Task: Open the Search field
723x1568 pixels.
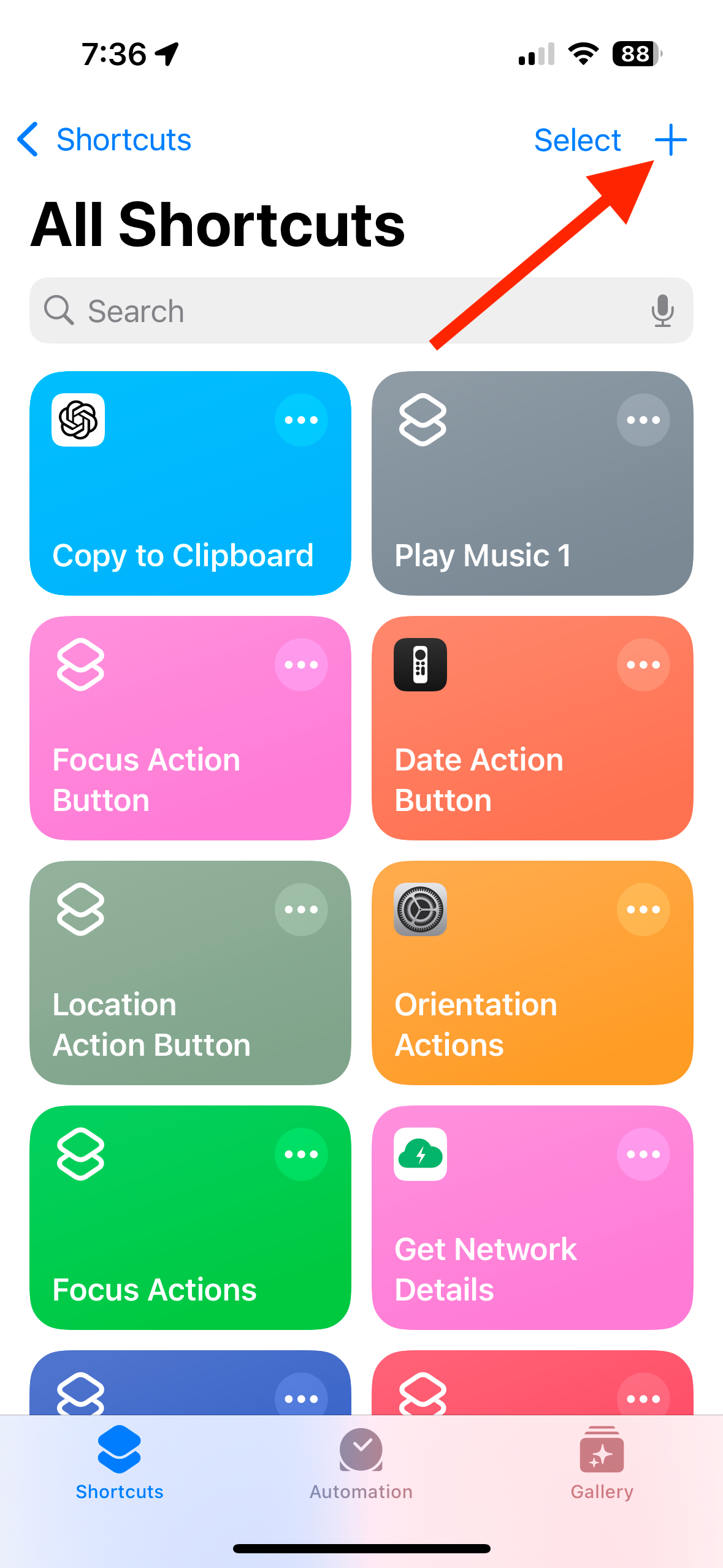Action: pyautogui.click(x=343, y=311)
